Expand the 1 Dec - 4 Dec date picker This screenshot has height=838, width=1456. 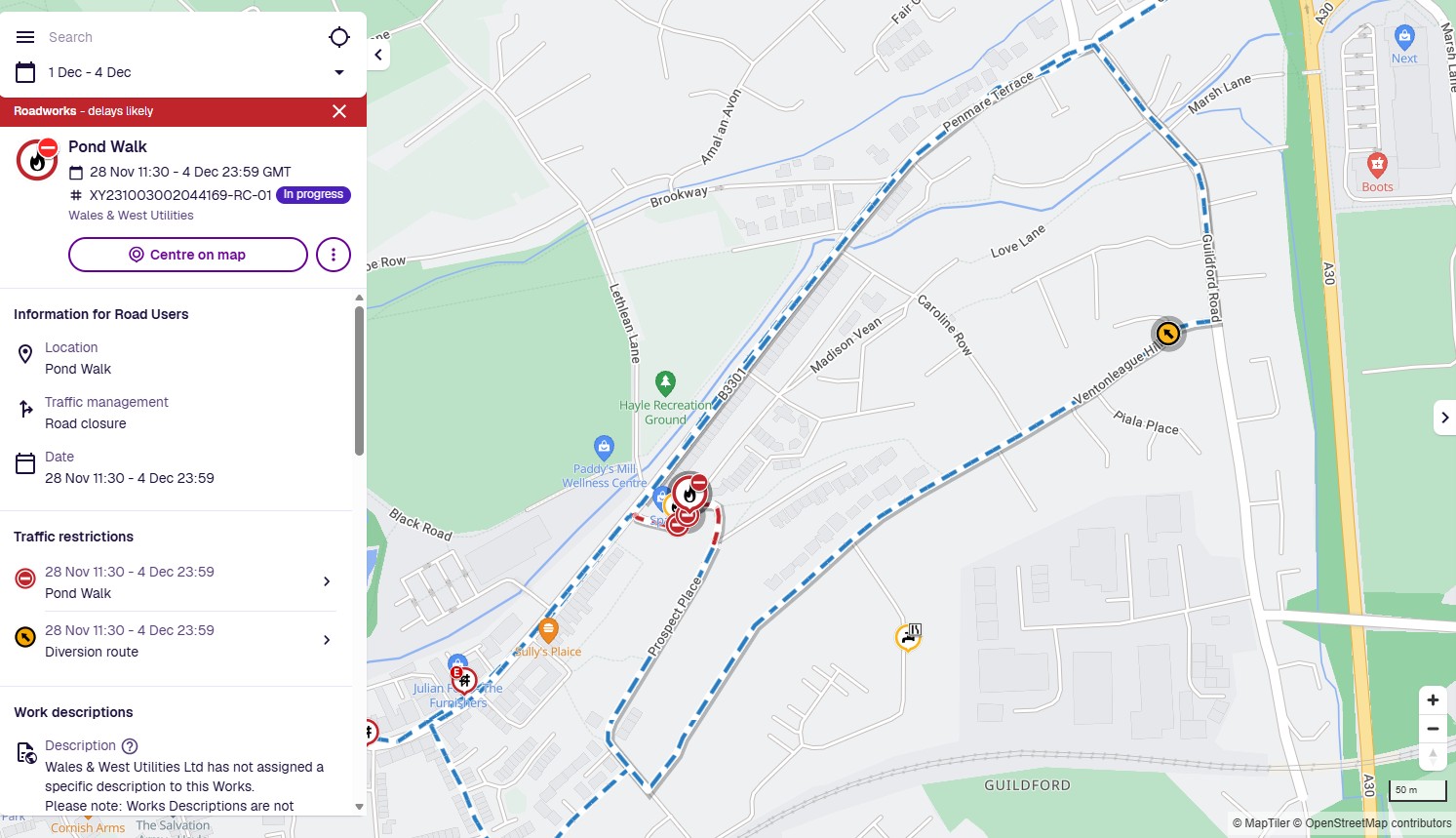tap(338, 72)
